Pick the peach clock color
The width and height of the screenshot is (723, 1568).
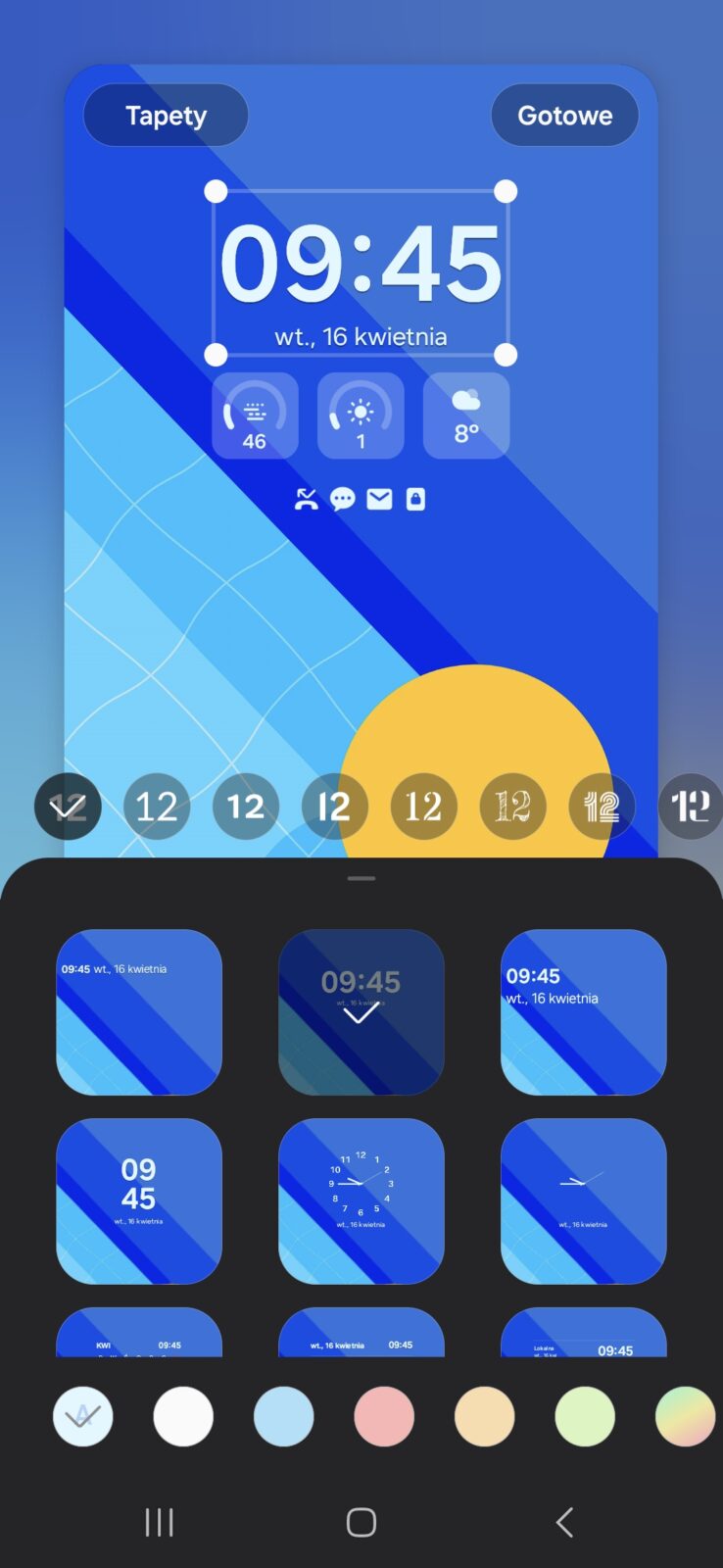pos(485,1416)
